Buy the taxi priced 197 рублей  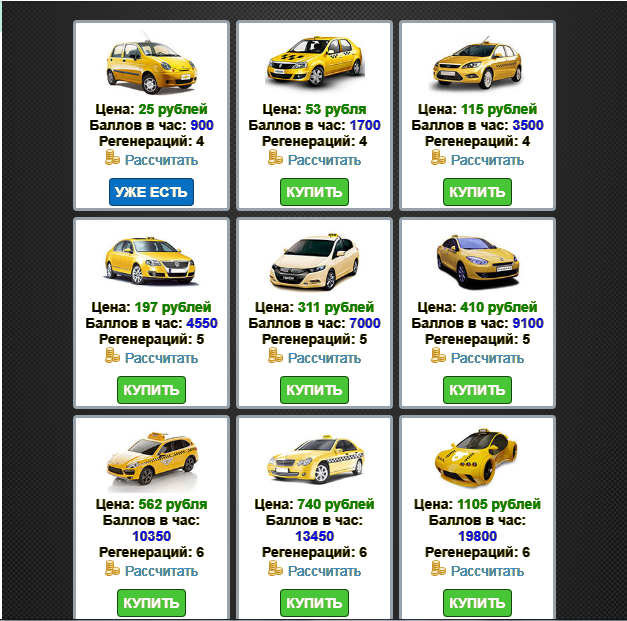coord(151,390)
